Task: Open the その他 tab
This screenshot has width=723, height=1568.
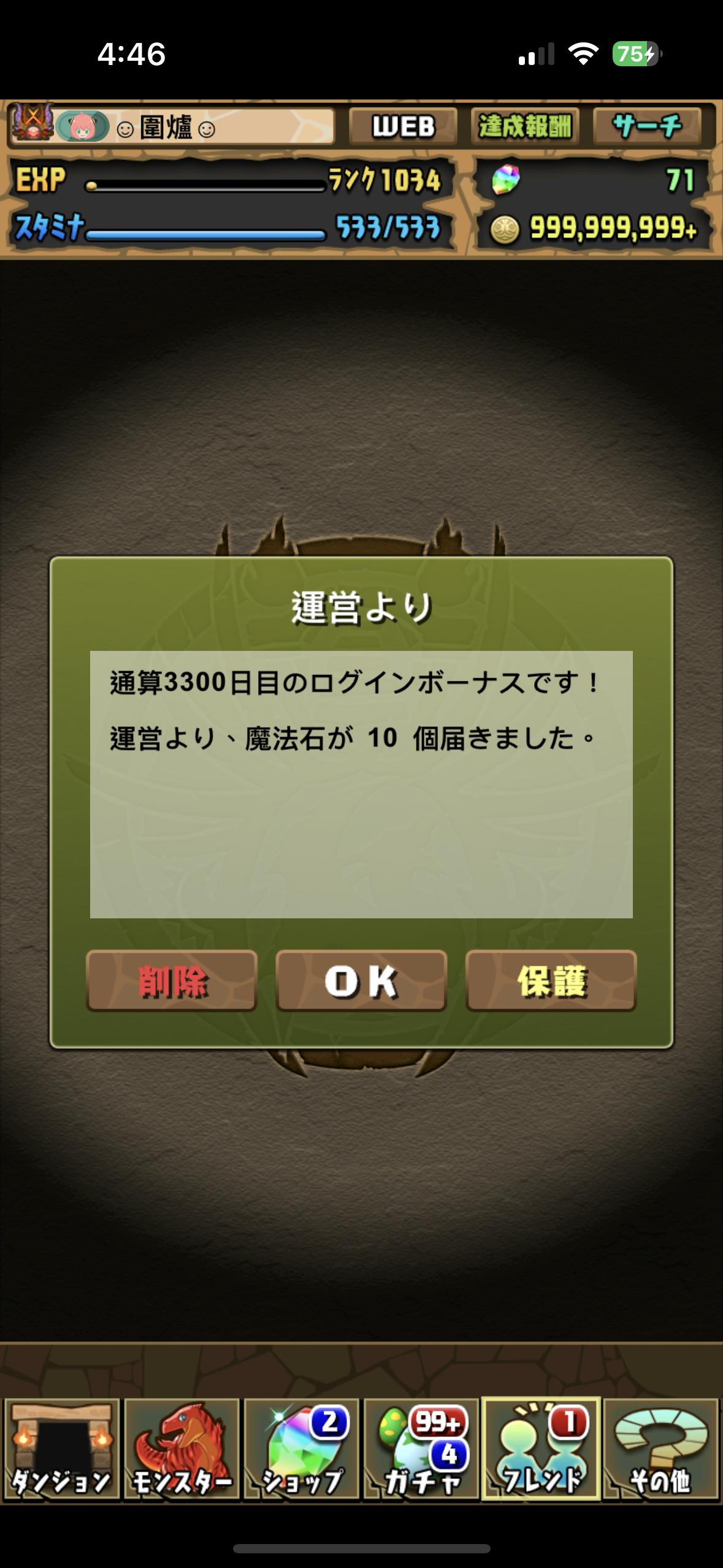Action: pyautogui.click(x=660, y=1450)
